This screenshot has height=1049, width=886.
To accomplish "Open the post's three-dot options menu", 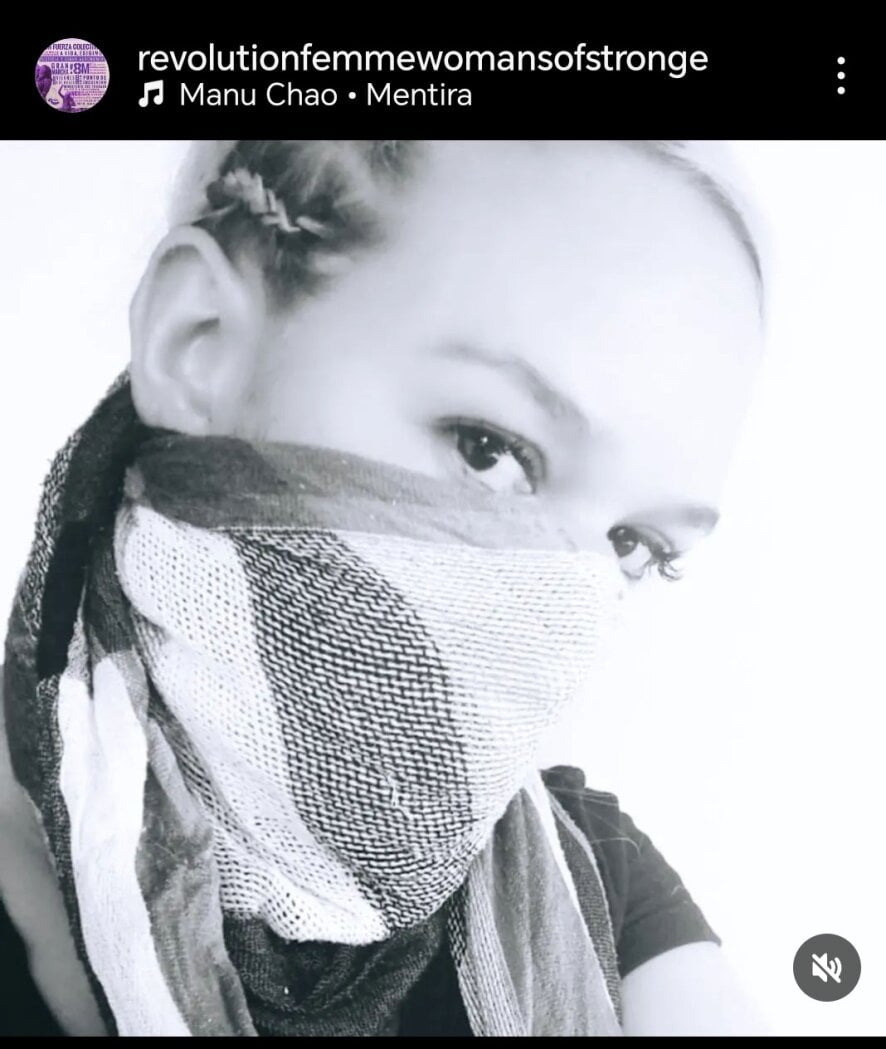I will 841,75.
